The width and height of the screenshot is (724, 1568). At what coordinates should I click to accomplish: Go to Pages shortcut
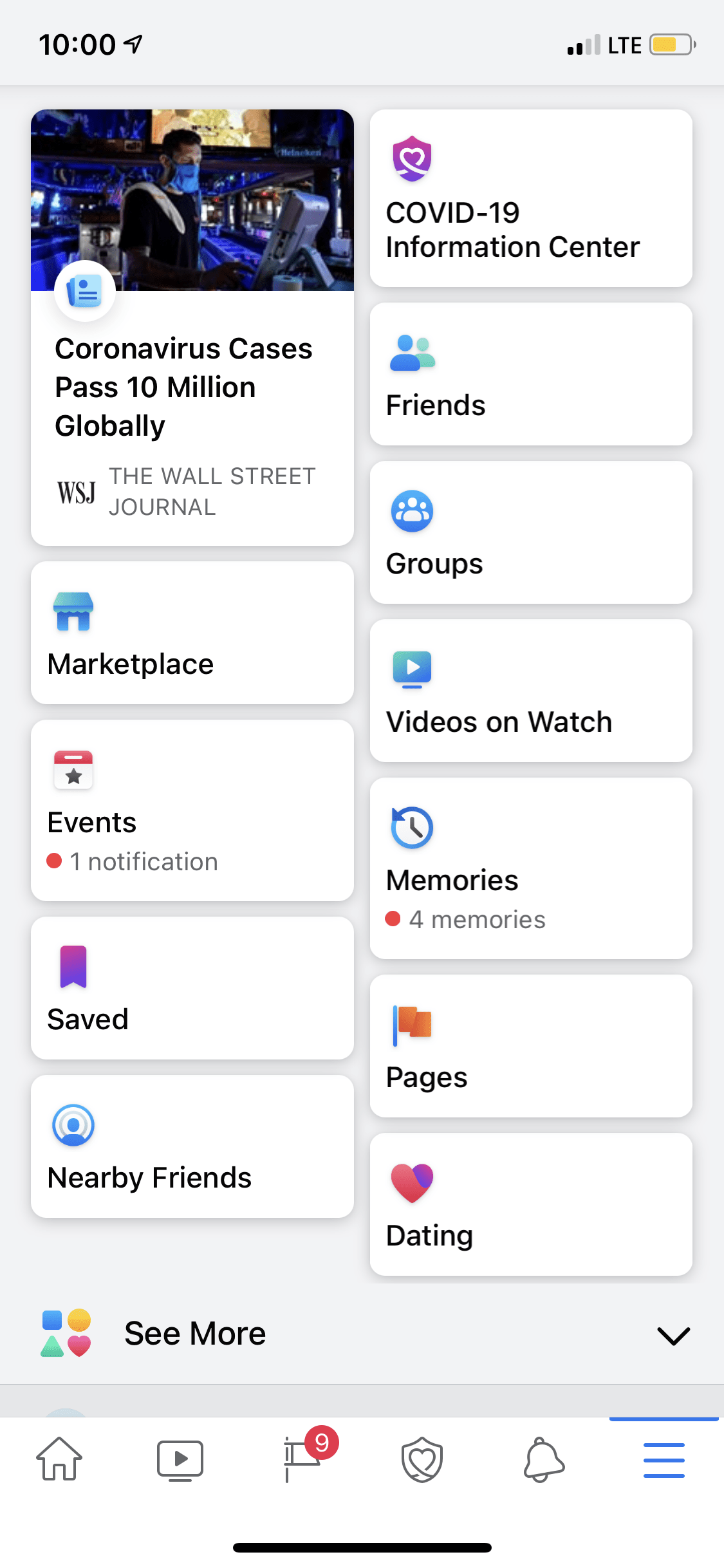click(x=531, y=1046)
